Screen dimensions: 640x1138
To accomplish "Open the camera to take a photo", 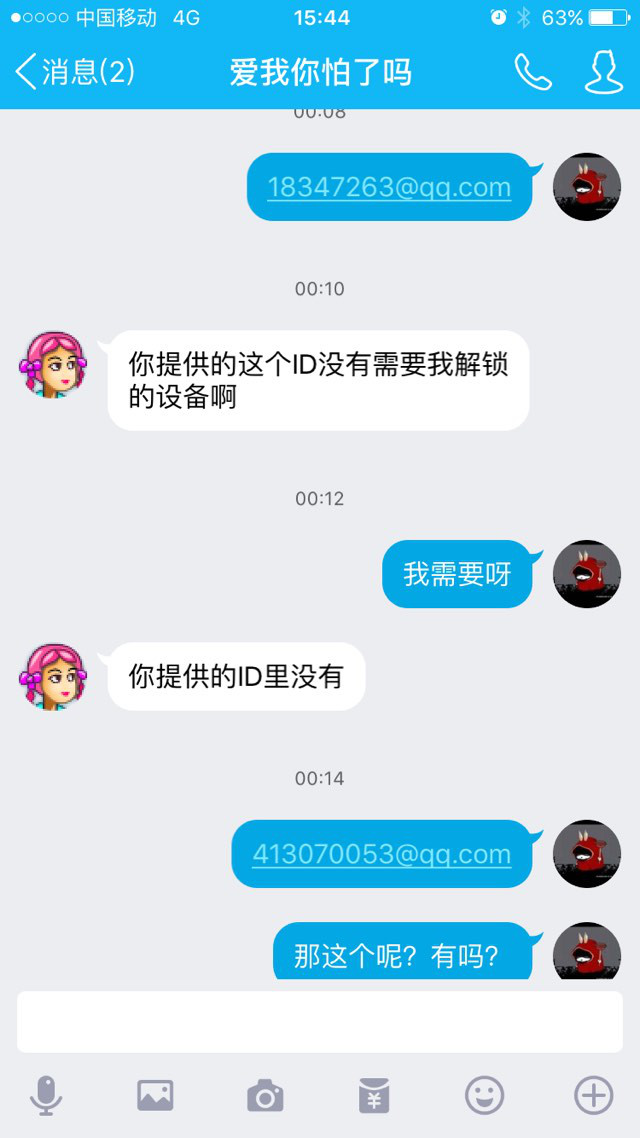I will point(265,1096).
